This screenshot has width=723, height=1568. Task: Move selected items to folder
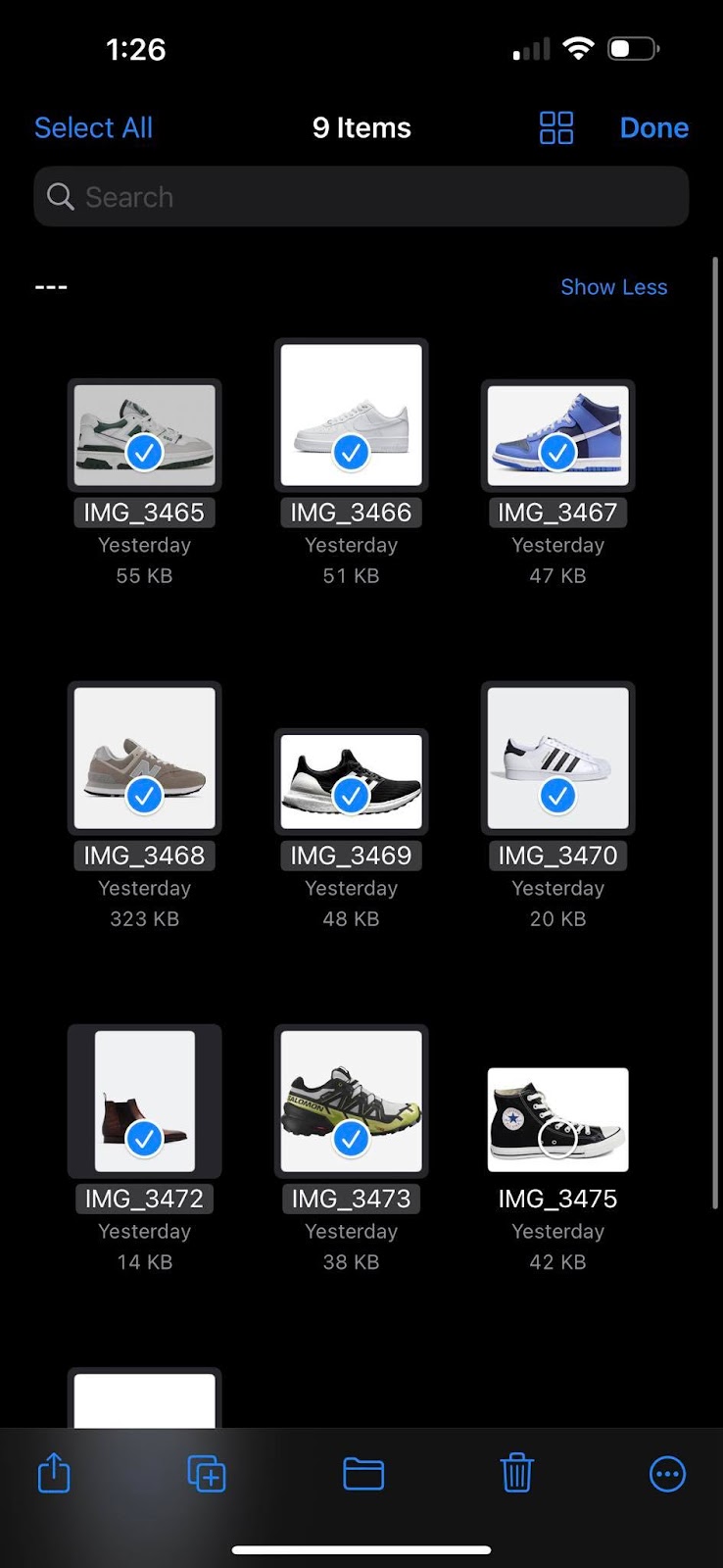pyautogui.click(x=362, y=1473)
